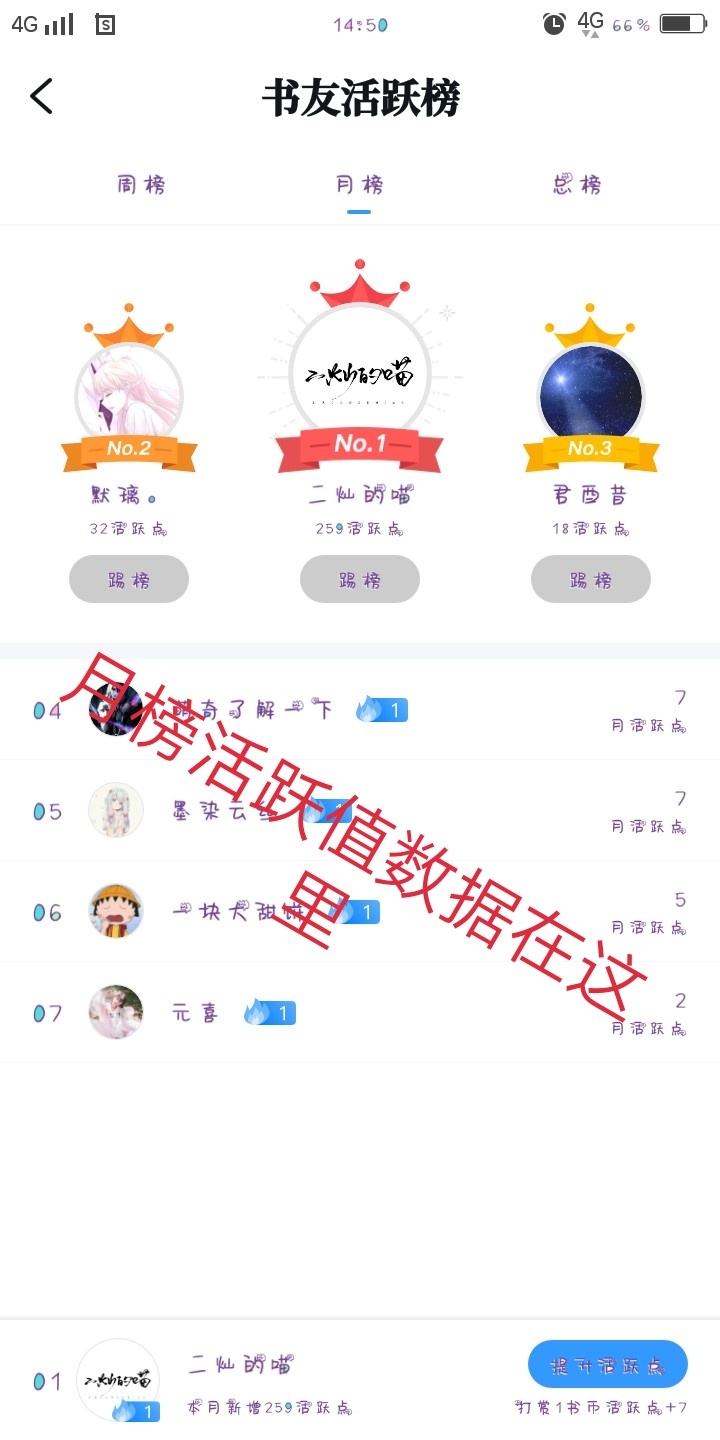Tap 踢榜 button under 默璃
The width and height of the screenshot is (720, 1440).
pos(129,579)
